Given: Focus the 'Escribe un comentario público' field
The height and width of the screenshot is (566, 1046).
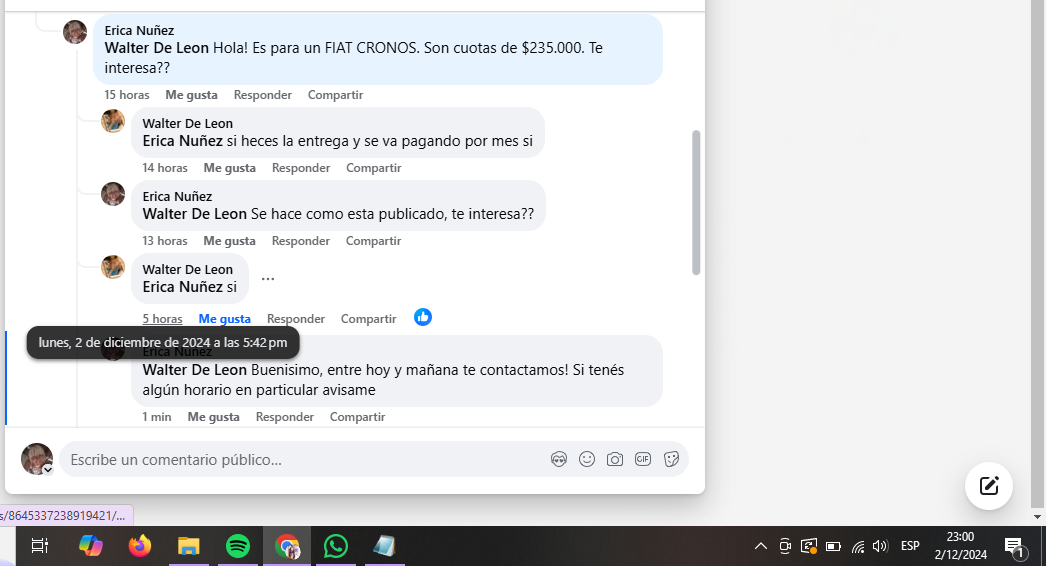Looking at the screenshot, I should coord(300,460).
